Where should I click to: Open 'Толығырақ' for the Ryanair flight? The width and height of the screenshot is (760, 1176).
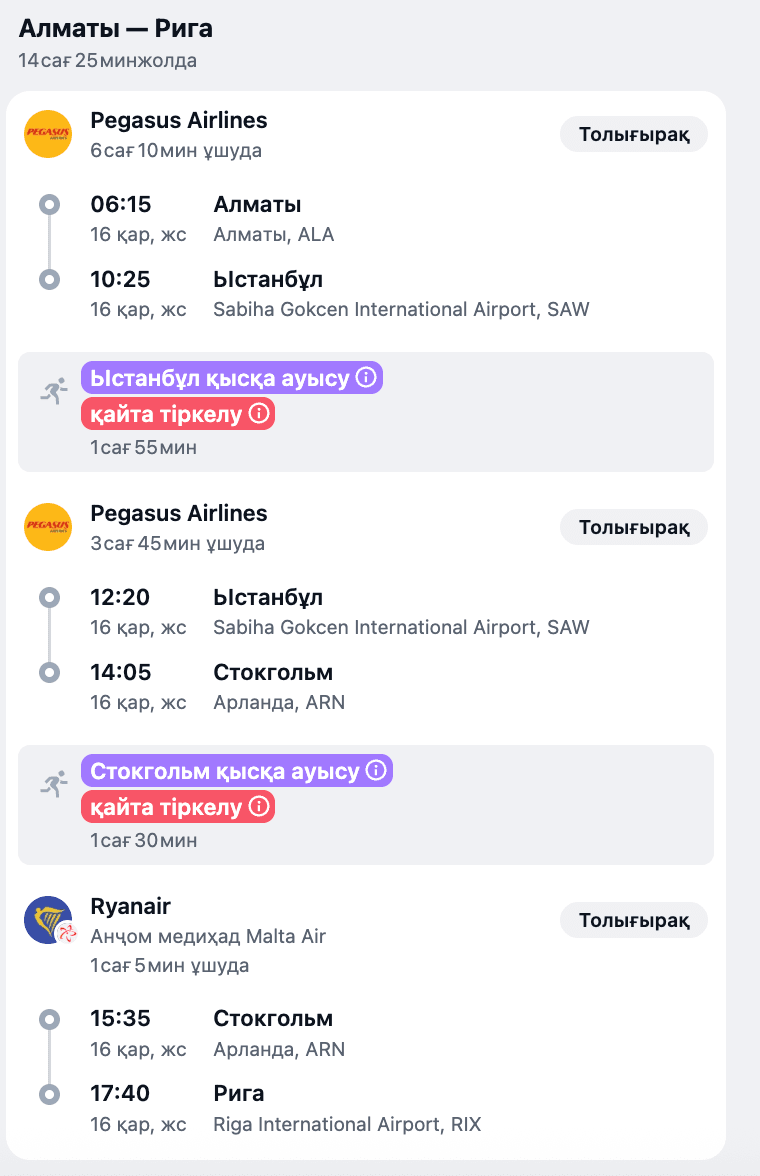(x=633, y=919)
